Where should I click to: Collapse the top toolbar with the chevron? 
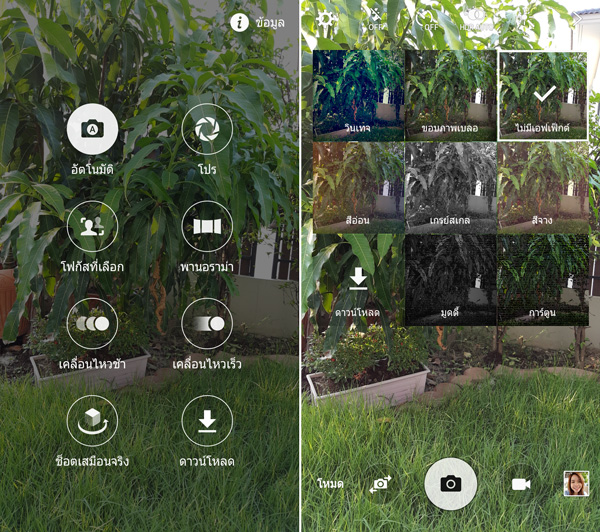click(x=579, y=19)
